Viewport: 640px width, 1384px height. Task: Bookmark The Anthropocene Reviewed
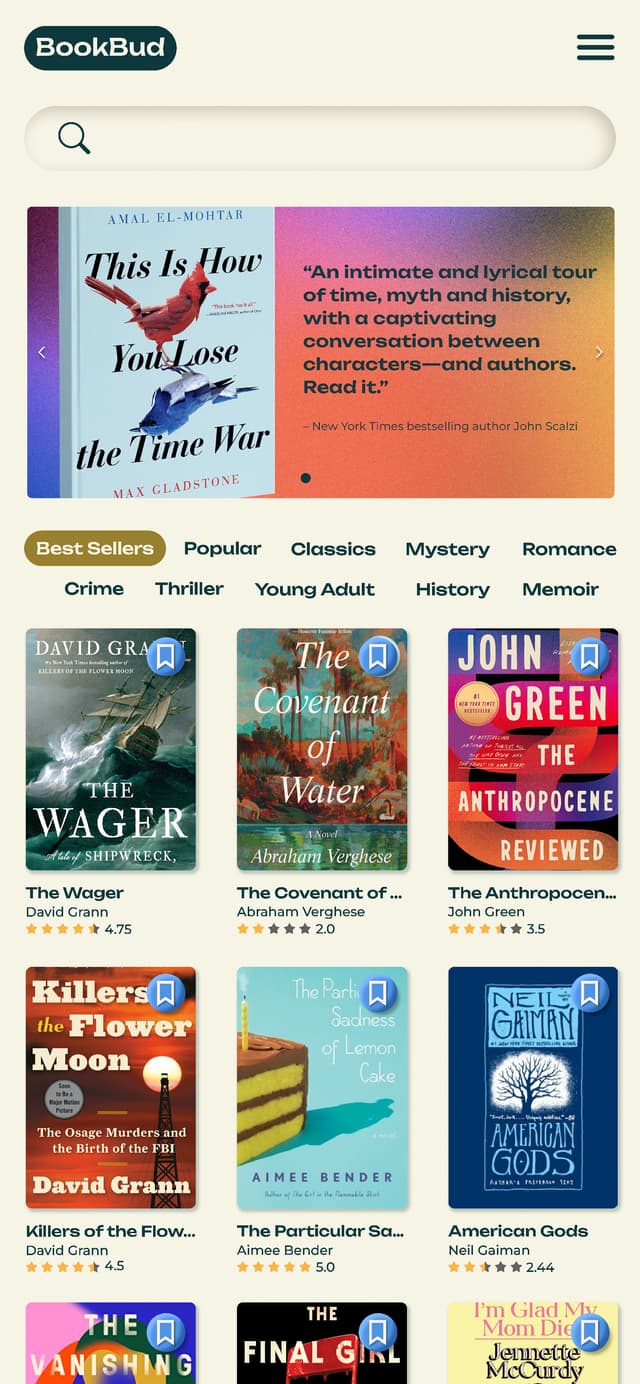589,656
